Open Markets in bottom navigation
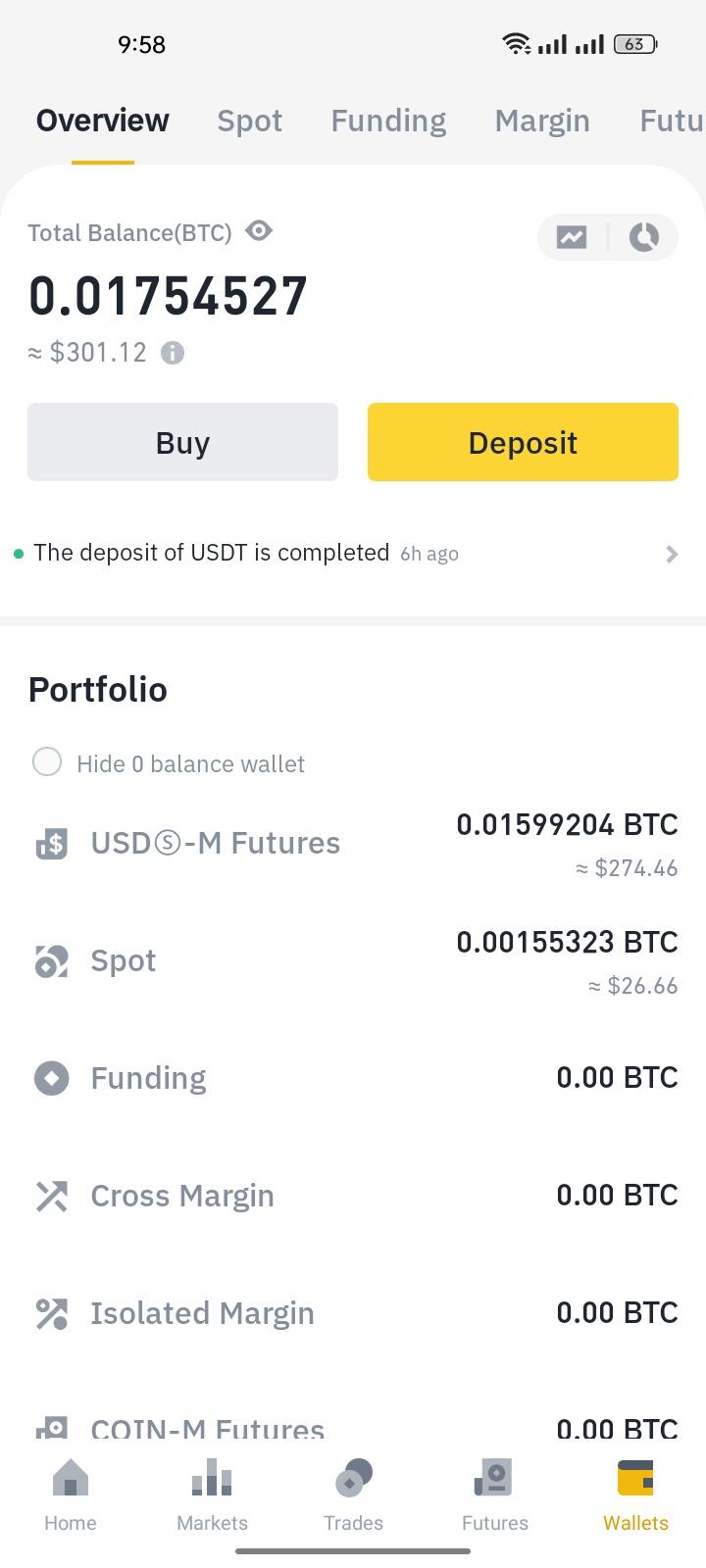This screenshot has width=706, height=1568. coord(212,1495)
